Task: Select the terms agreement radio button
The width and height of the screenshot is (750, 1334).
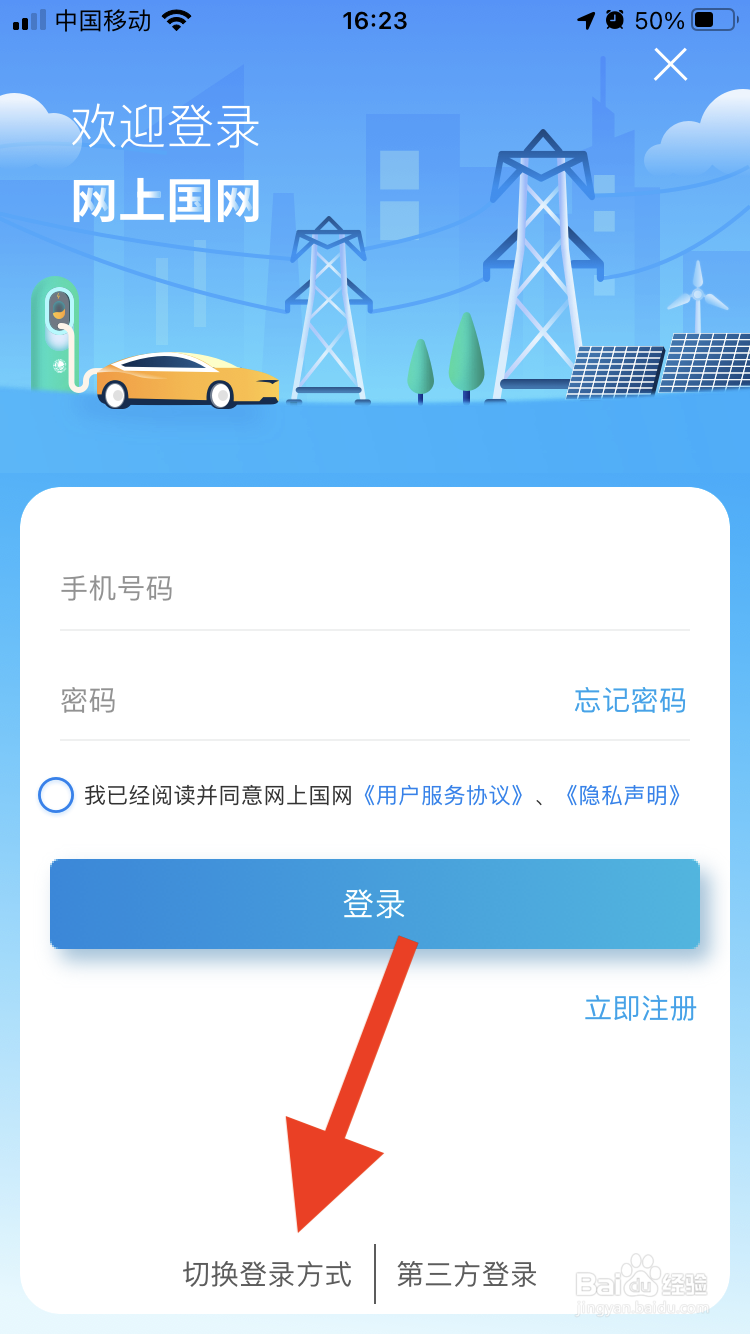Action: [56, 795]
